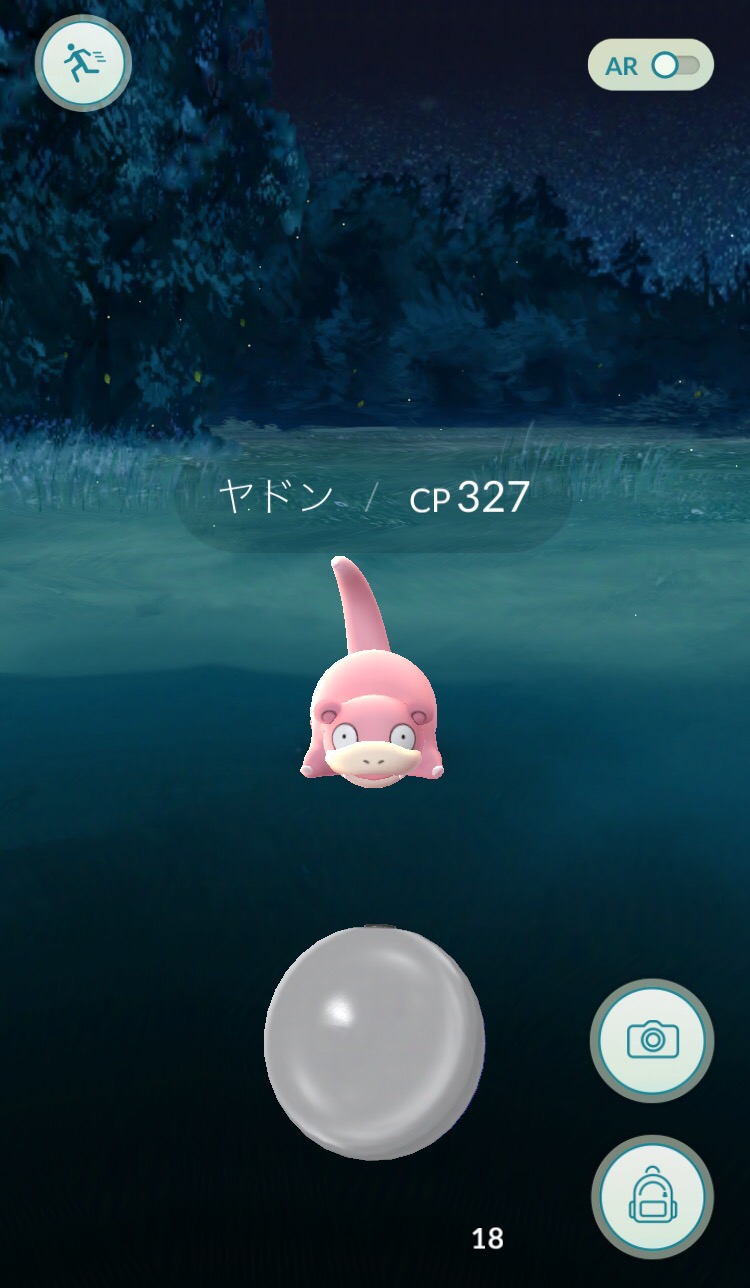Tap the Poké Ball
Image resolution: width=750 pixels, height=1288 pixels.
pyautogui.click(x=374, y=1042)
